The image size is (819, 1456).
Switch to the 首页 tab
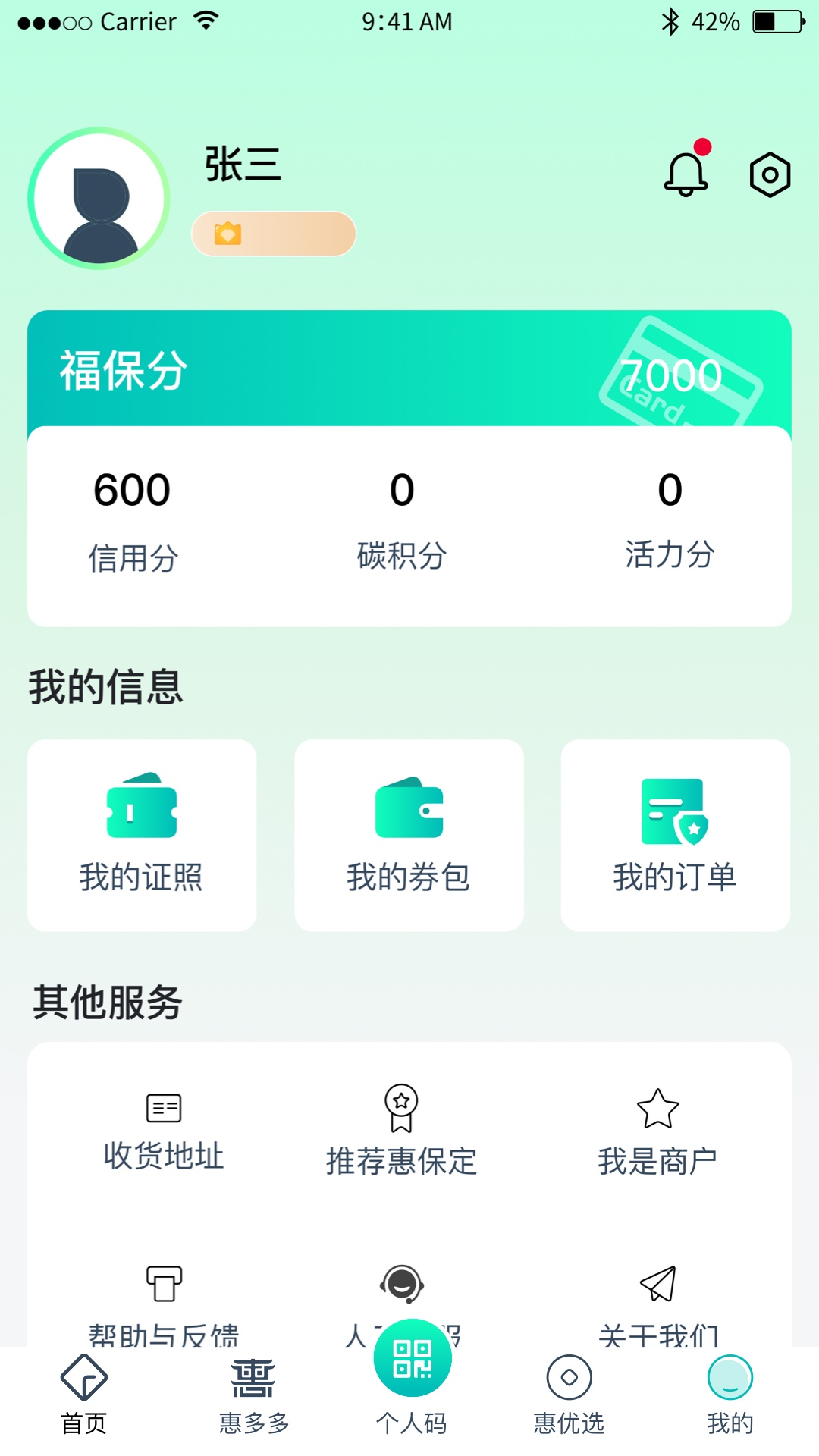click(83, 1395)
